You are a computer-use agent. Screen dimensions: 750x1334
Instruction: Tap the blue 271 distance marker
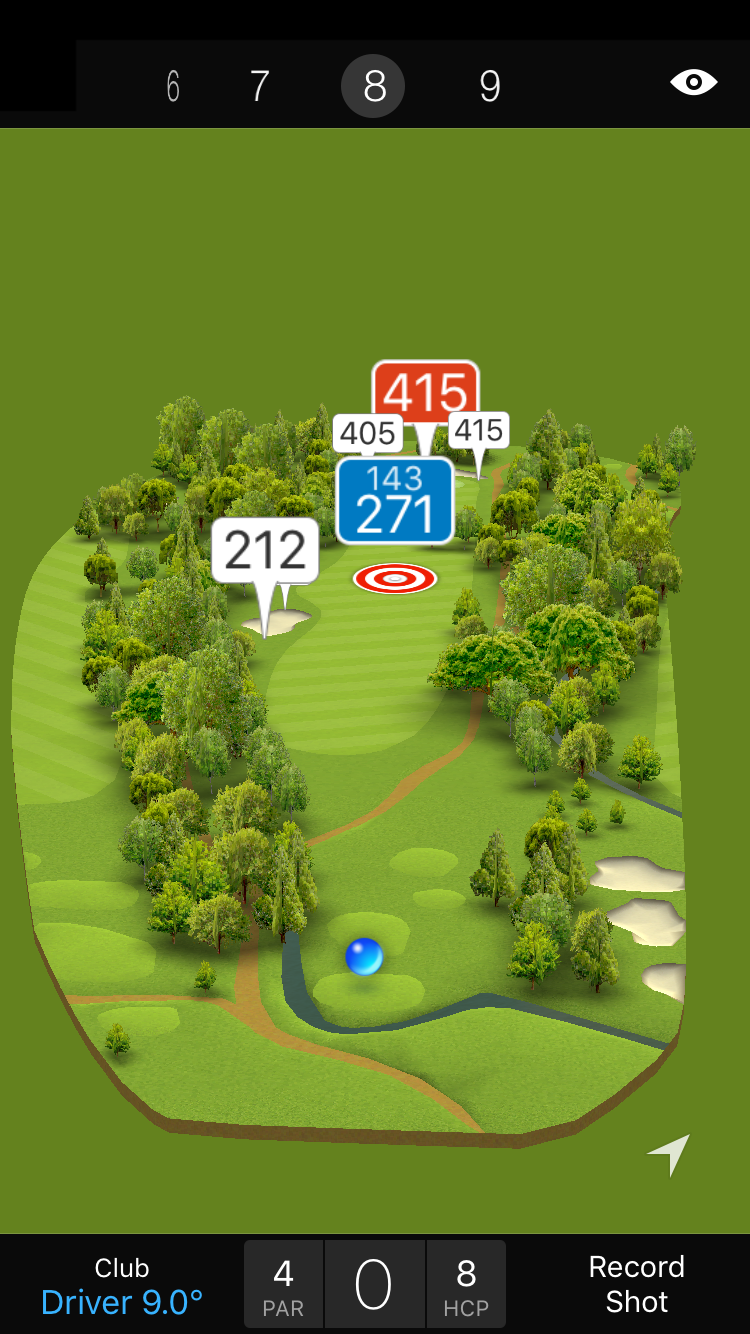(x=395, y=501)
